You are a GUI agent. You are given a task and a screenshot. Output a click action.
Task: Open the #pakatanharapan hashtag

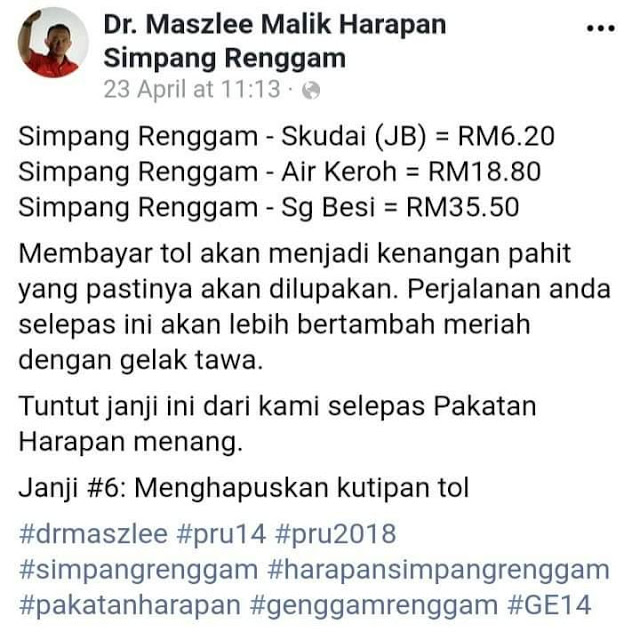[130, 604]
